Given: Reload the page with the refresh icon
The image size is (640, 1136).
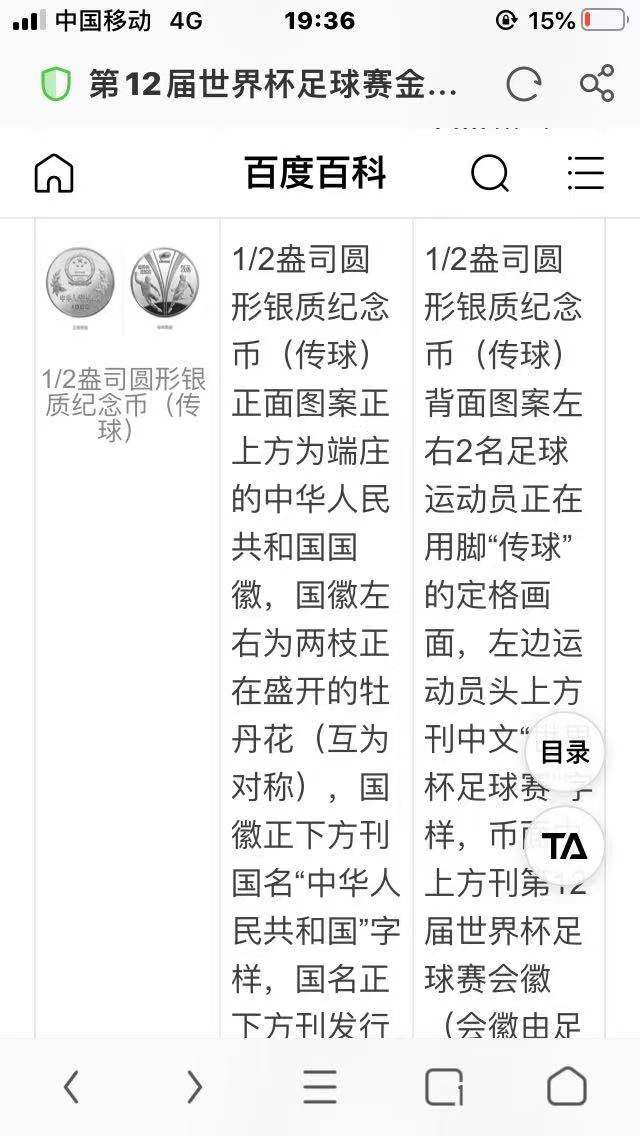Looking at the screenshot, I should (x=523, y=85).
